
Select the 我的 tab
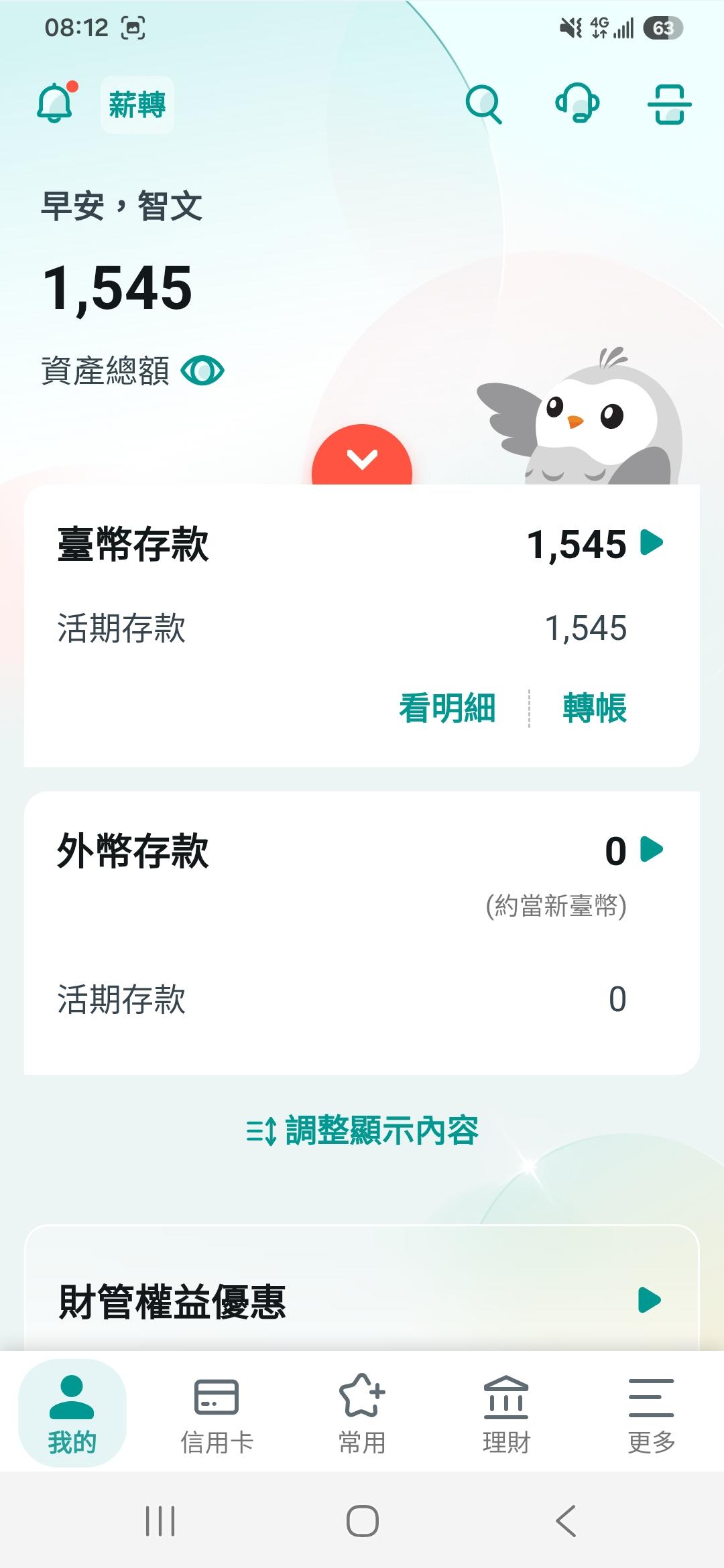tap(72, 1413)
